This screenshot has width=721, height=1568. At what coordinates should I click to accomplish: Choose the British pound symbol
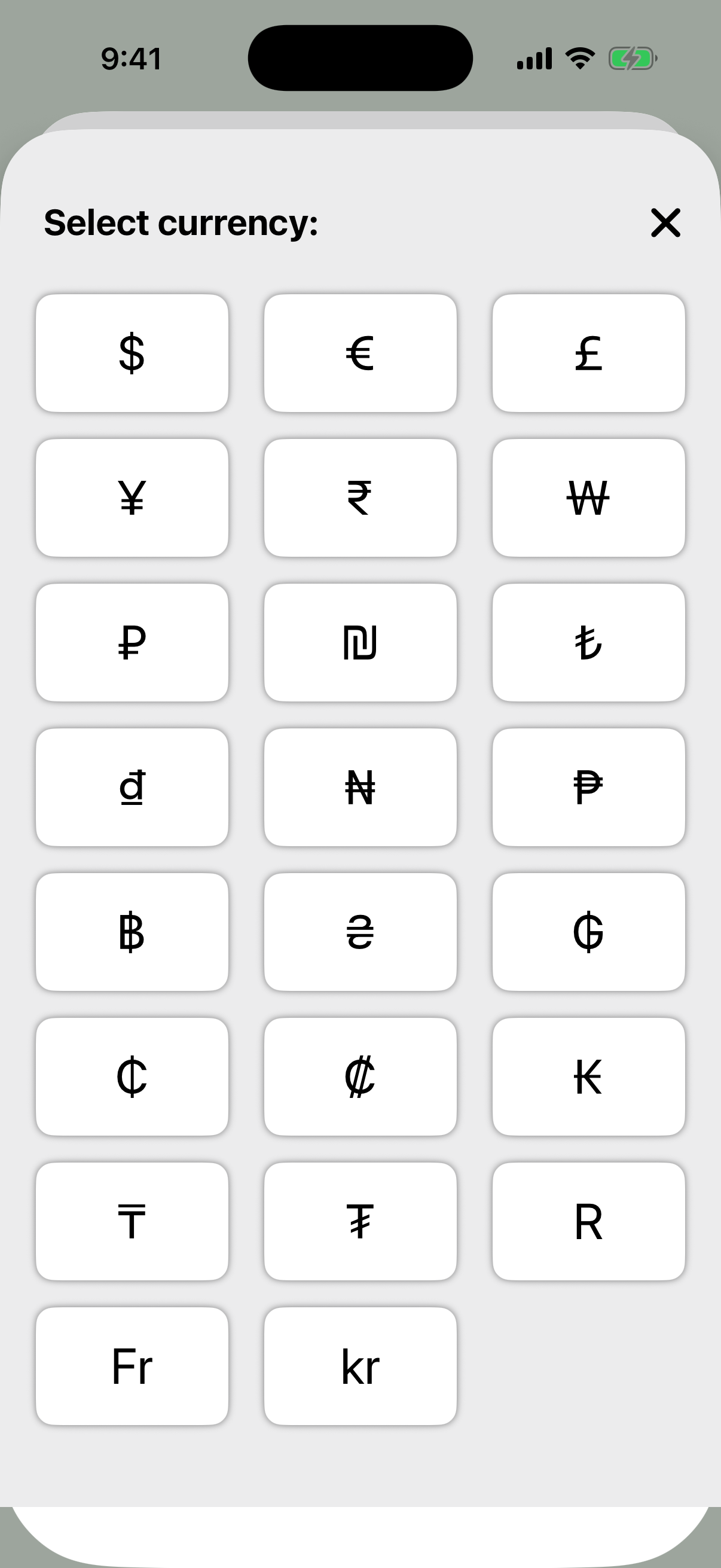[588, 353]
